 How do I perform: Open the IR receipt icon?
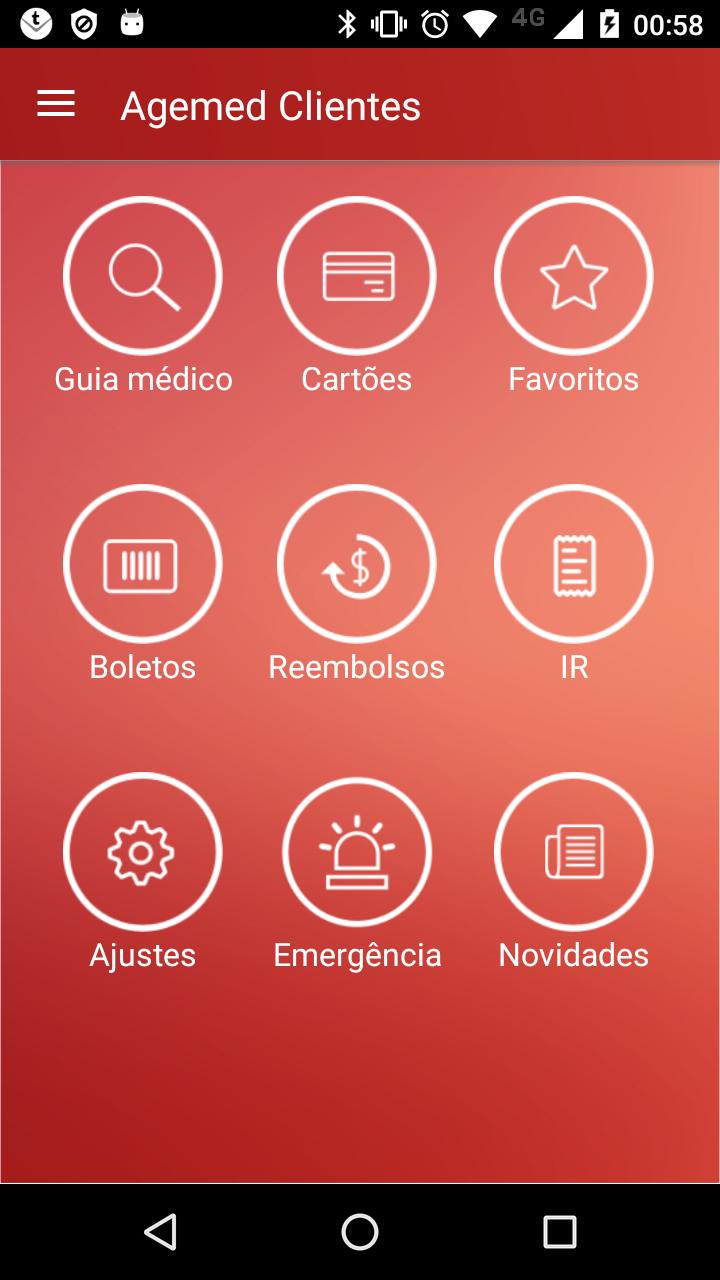[x=573, y=563]
